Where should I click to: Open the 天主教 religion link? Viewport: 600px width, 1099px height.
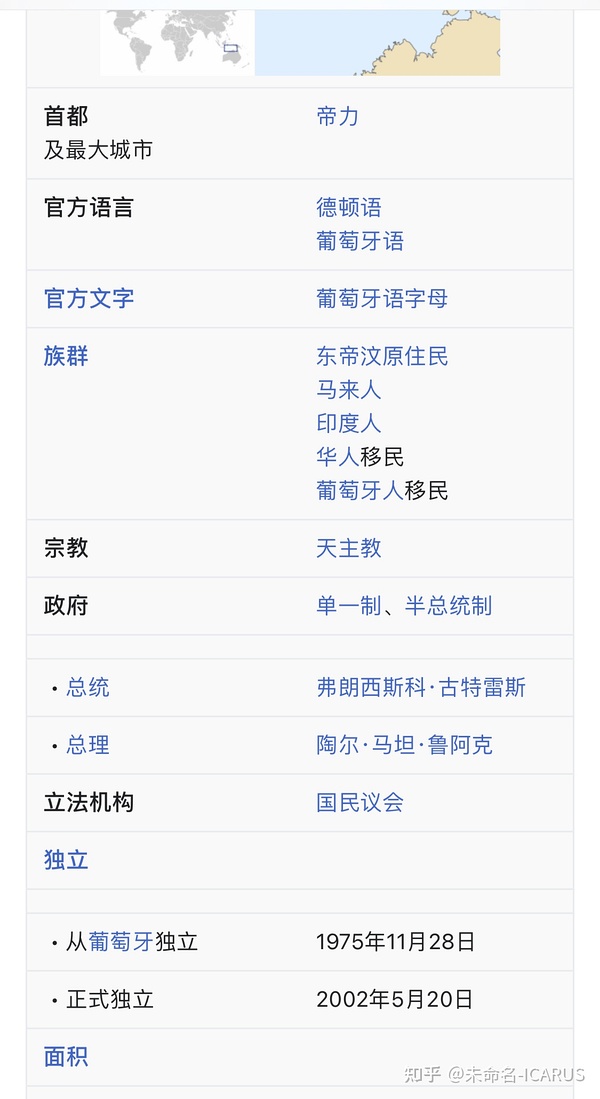click(x=349, y=548)
